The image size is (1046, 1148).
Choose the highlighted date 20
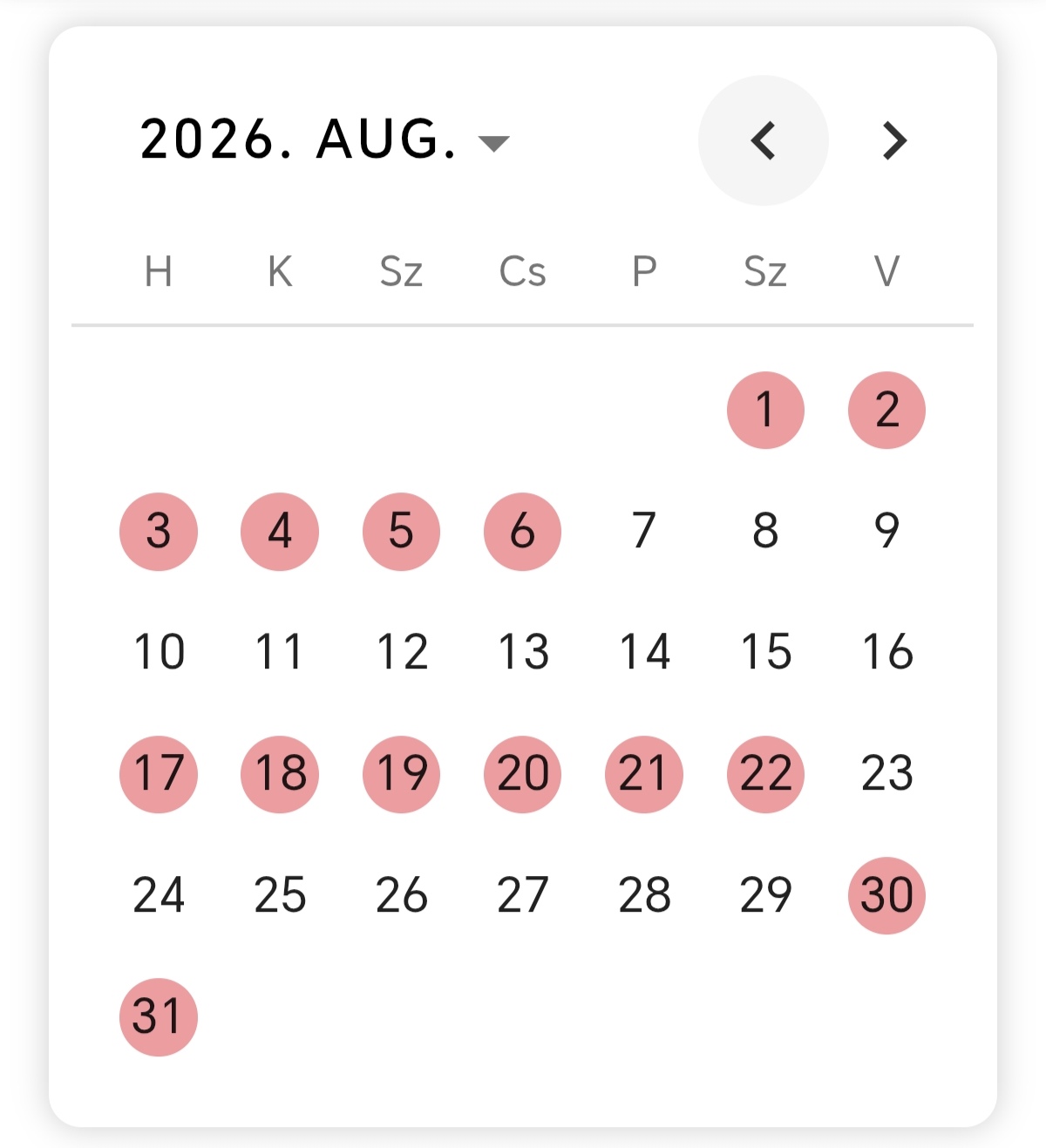523,774
